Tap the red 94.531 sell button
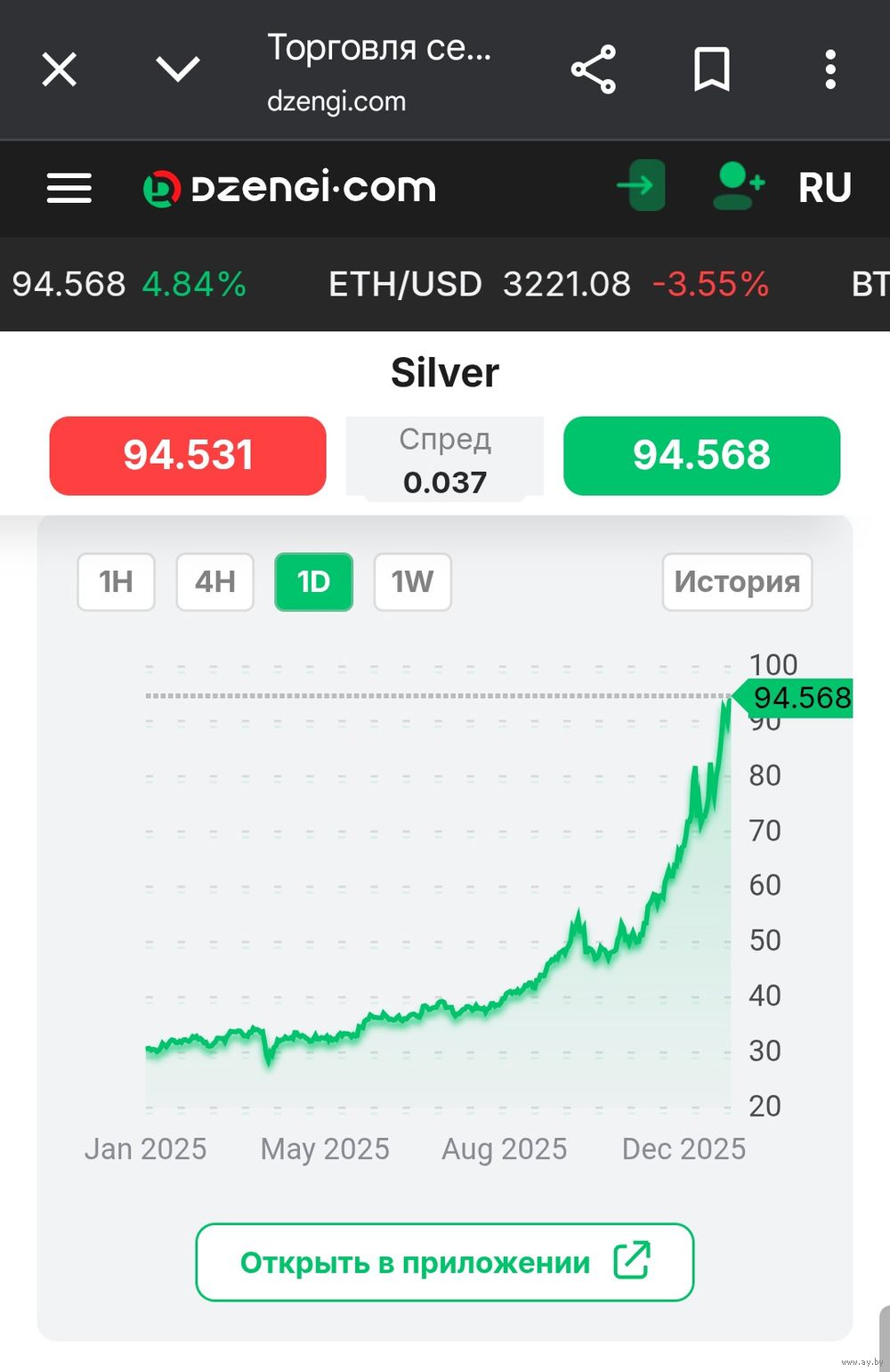Screen dimensions: 890x1372 tap(188, 455)
